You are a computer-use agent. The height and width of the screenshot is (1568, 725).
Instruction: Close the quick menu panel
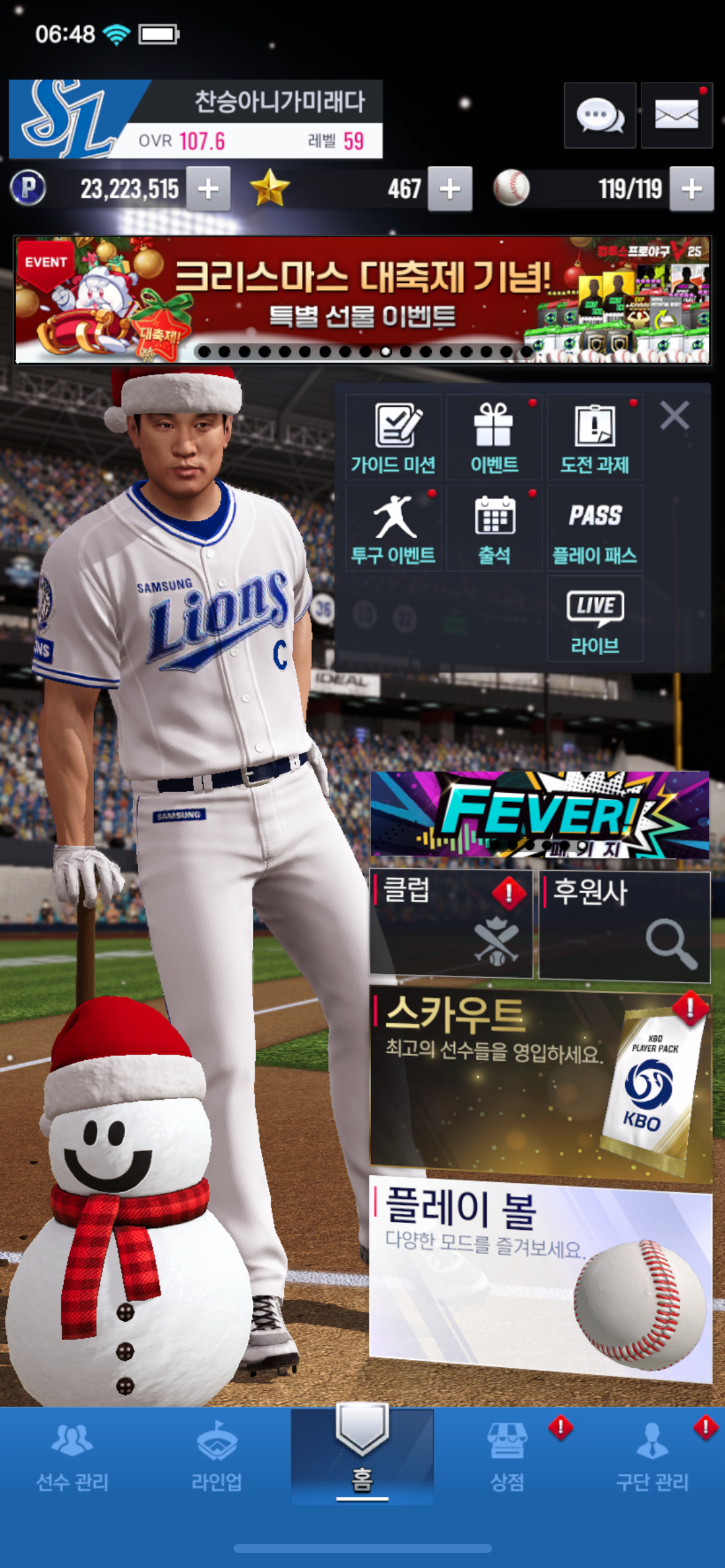pos(674,416)
